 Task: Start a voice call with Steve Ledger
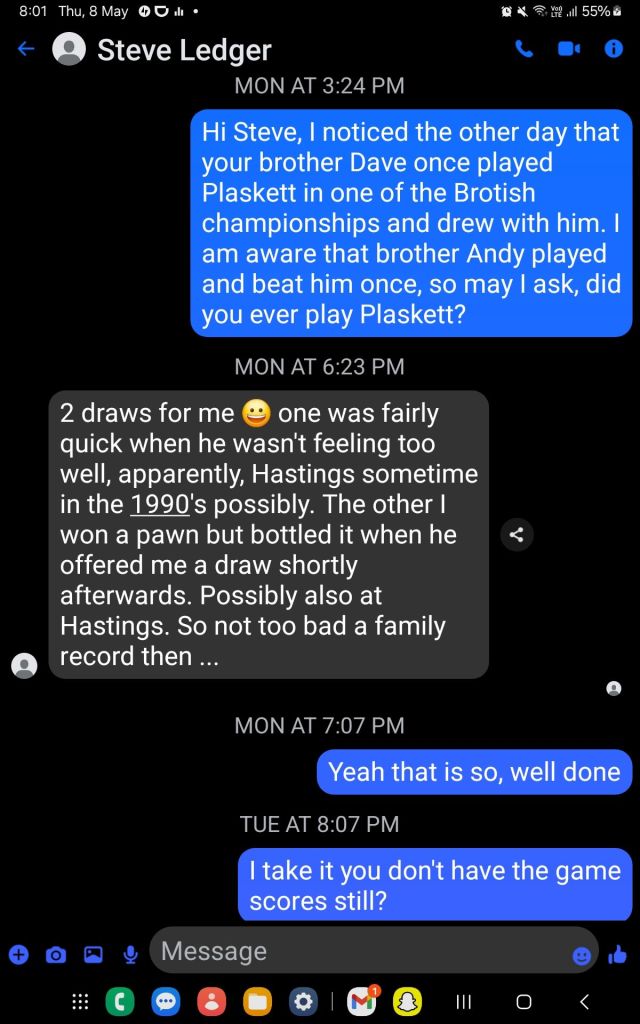point(524,49)
